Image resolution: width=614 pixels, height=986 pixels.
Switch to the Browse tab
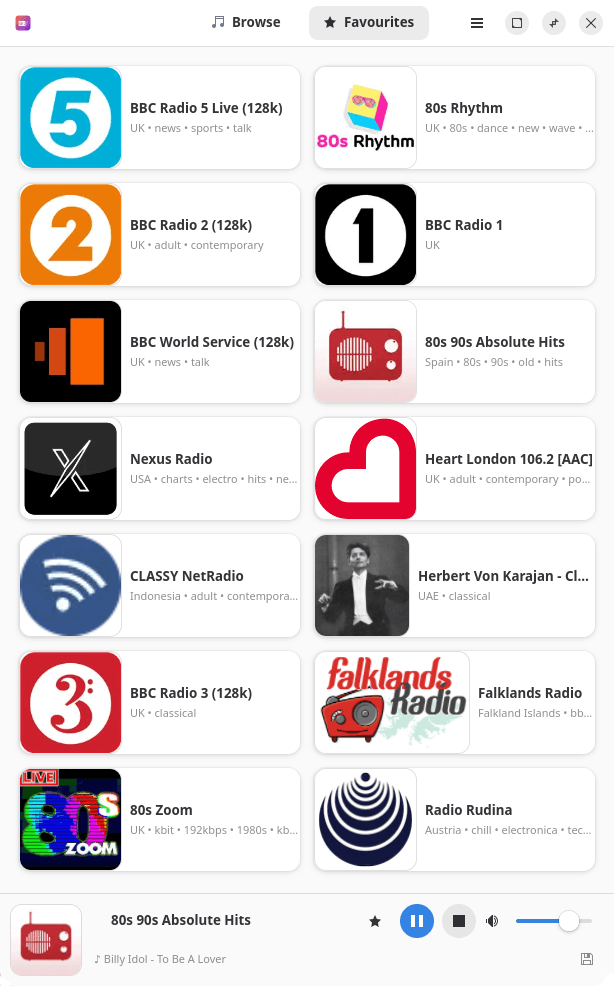[x=246, y=22]
